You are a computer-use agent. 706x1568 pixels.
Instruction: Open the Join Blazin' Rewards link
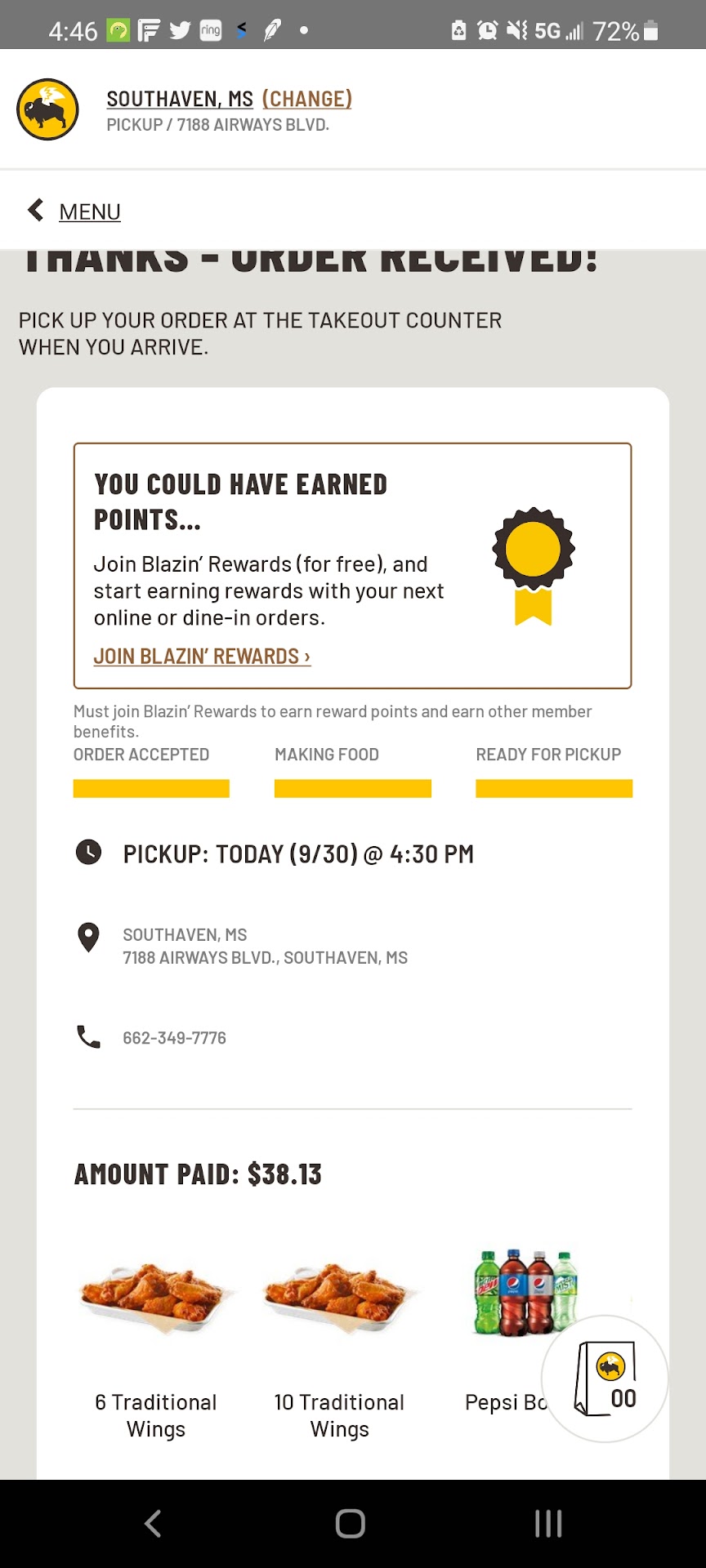pyautogui.click(x=202, y=657)
